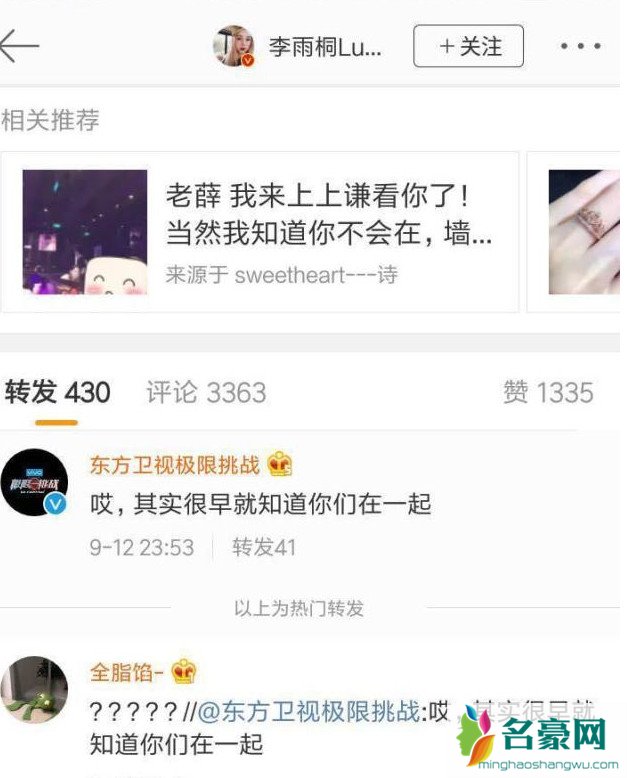This screenshot has width=627, height=778.
Task: Tap the avatar of 全脂馅-
Action: click(34, 690)
